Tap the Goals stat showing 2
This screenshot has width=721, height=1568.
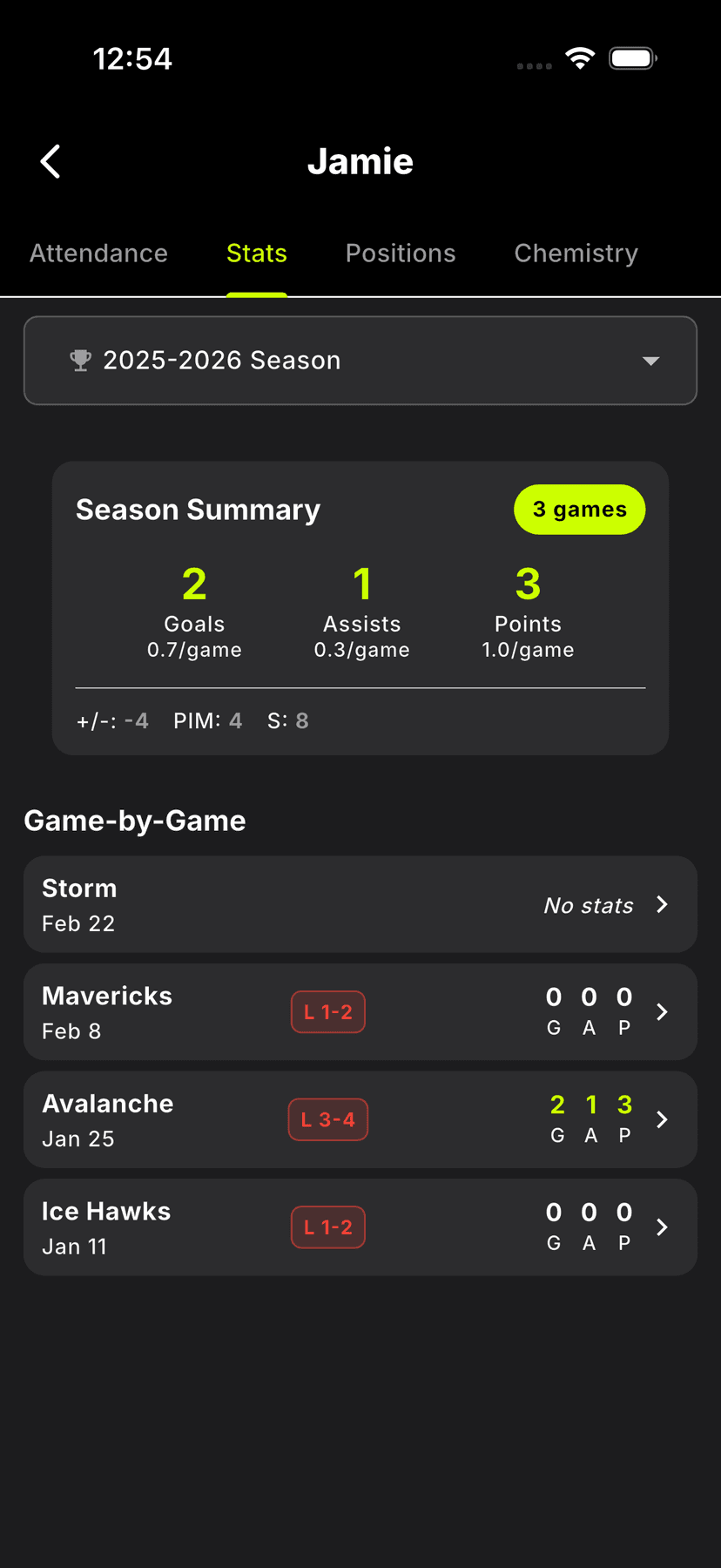coord(193,584)
